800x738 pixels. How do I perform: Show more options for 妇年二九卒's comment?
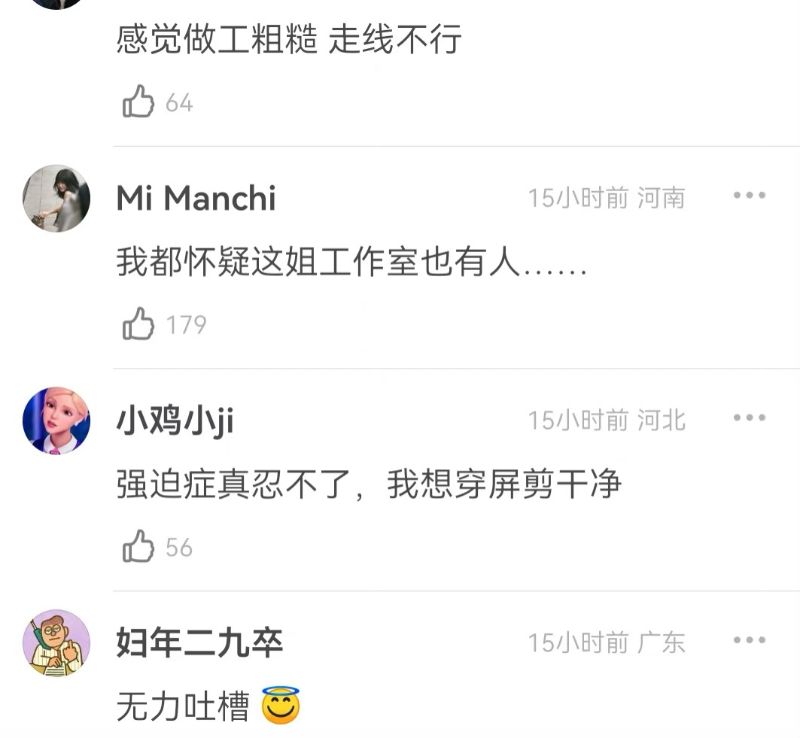point(749,640)
